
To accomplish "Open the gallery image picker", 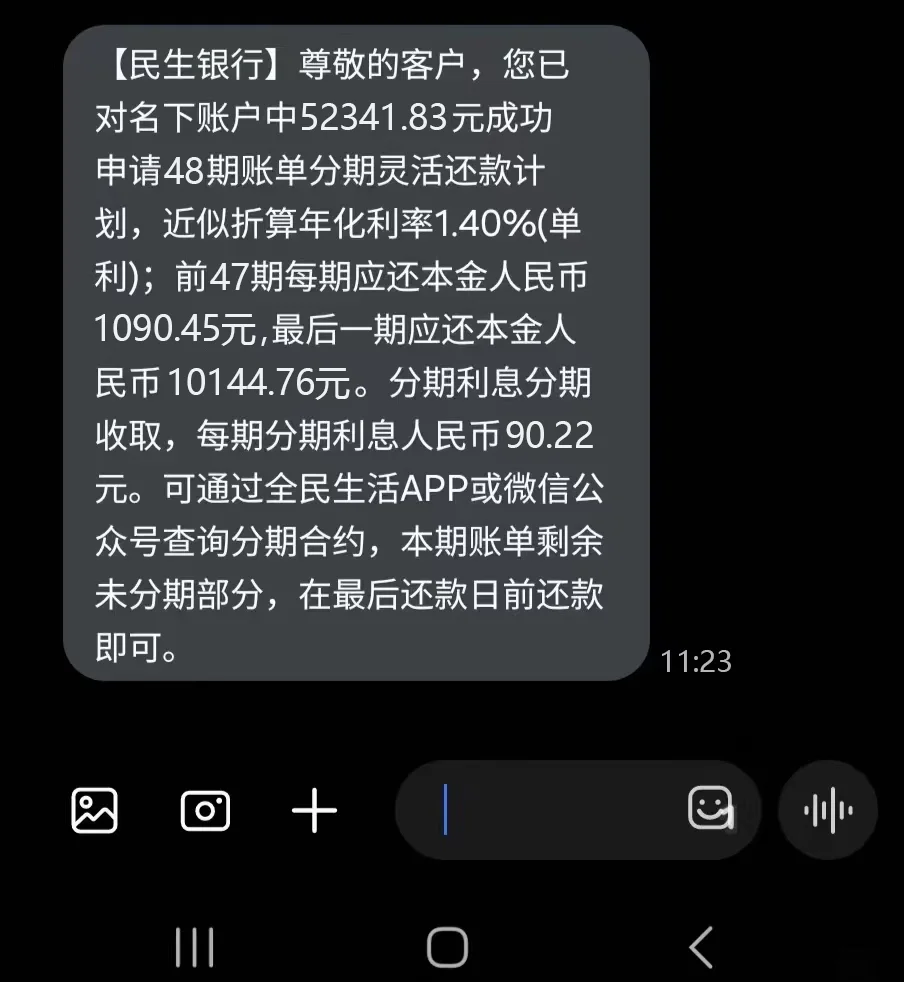I will pos(95,810).
